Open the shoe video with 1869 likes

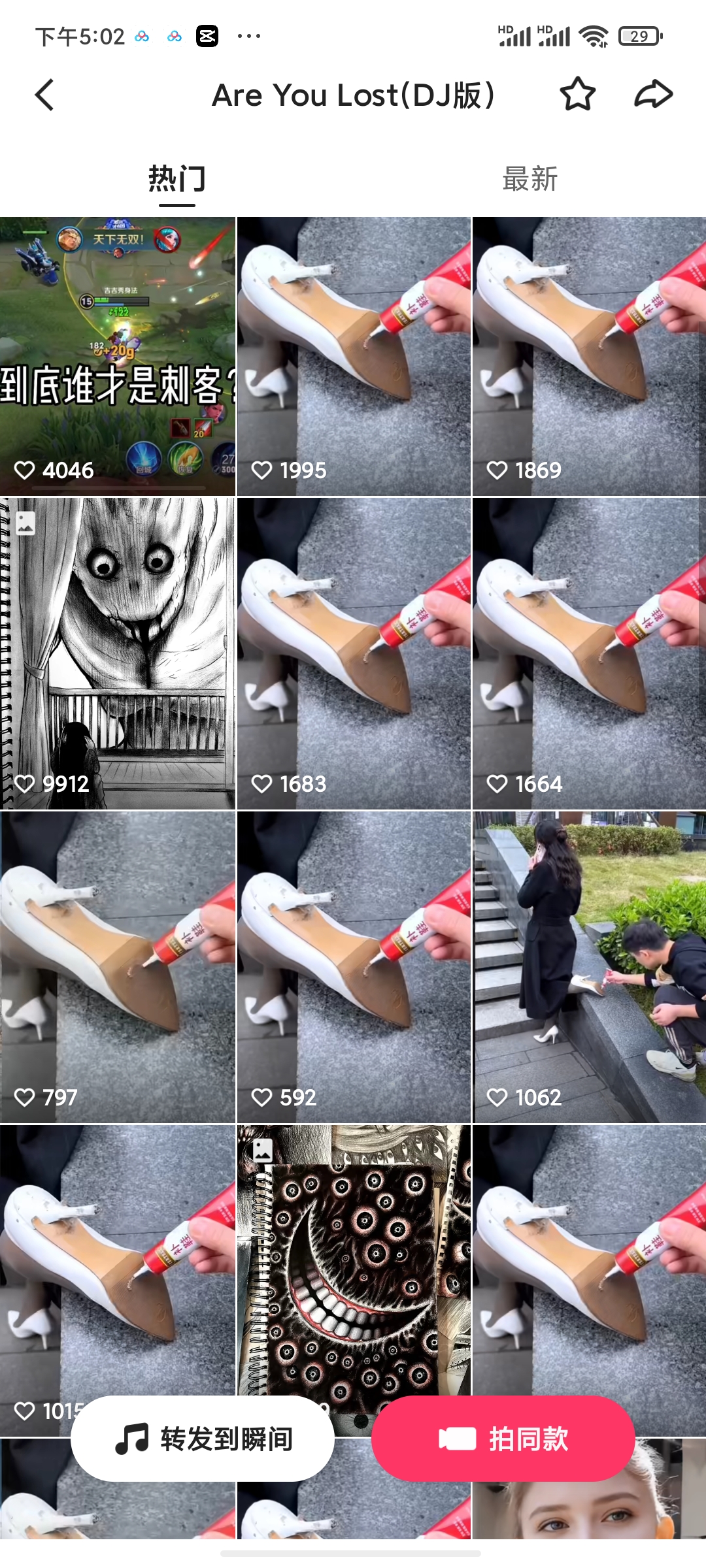590,357
